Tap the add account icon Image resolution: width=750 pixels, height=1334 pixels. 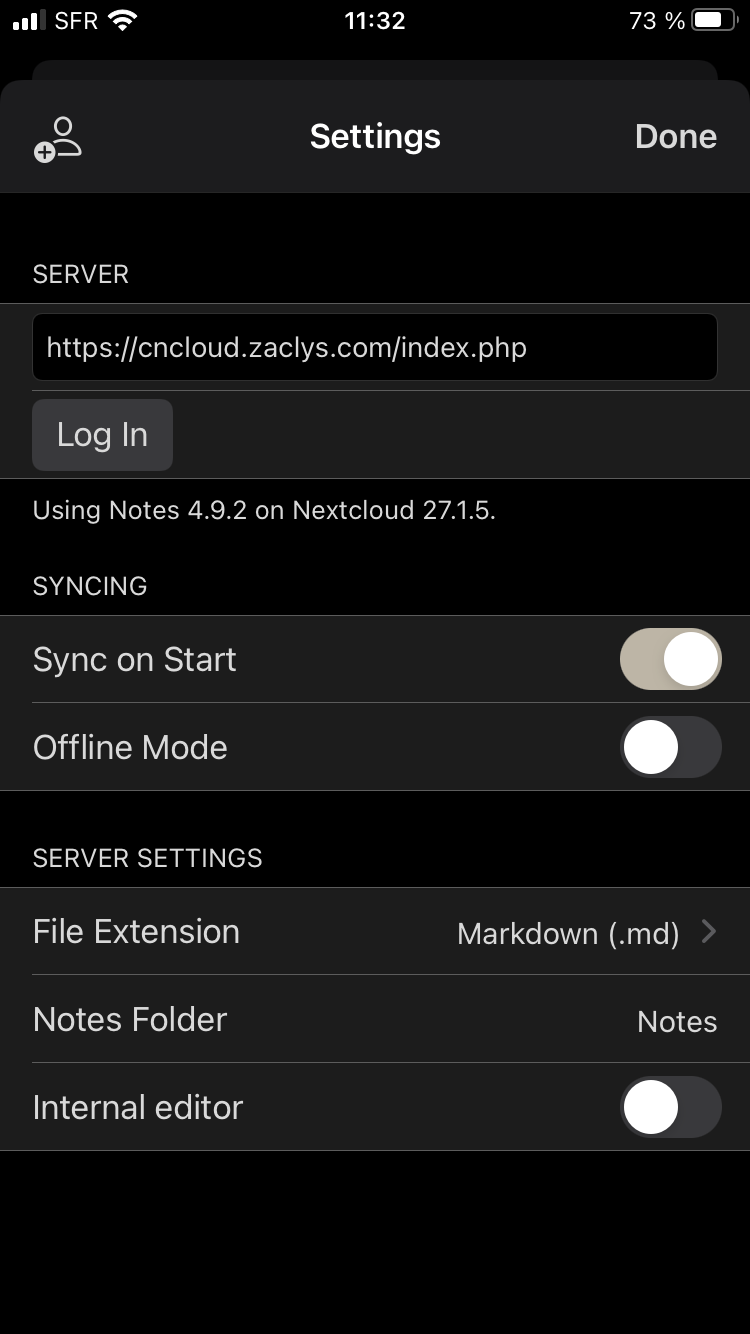point(58,138)
